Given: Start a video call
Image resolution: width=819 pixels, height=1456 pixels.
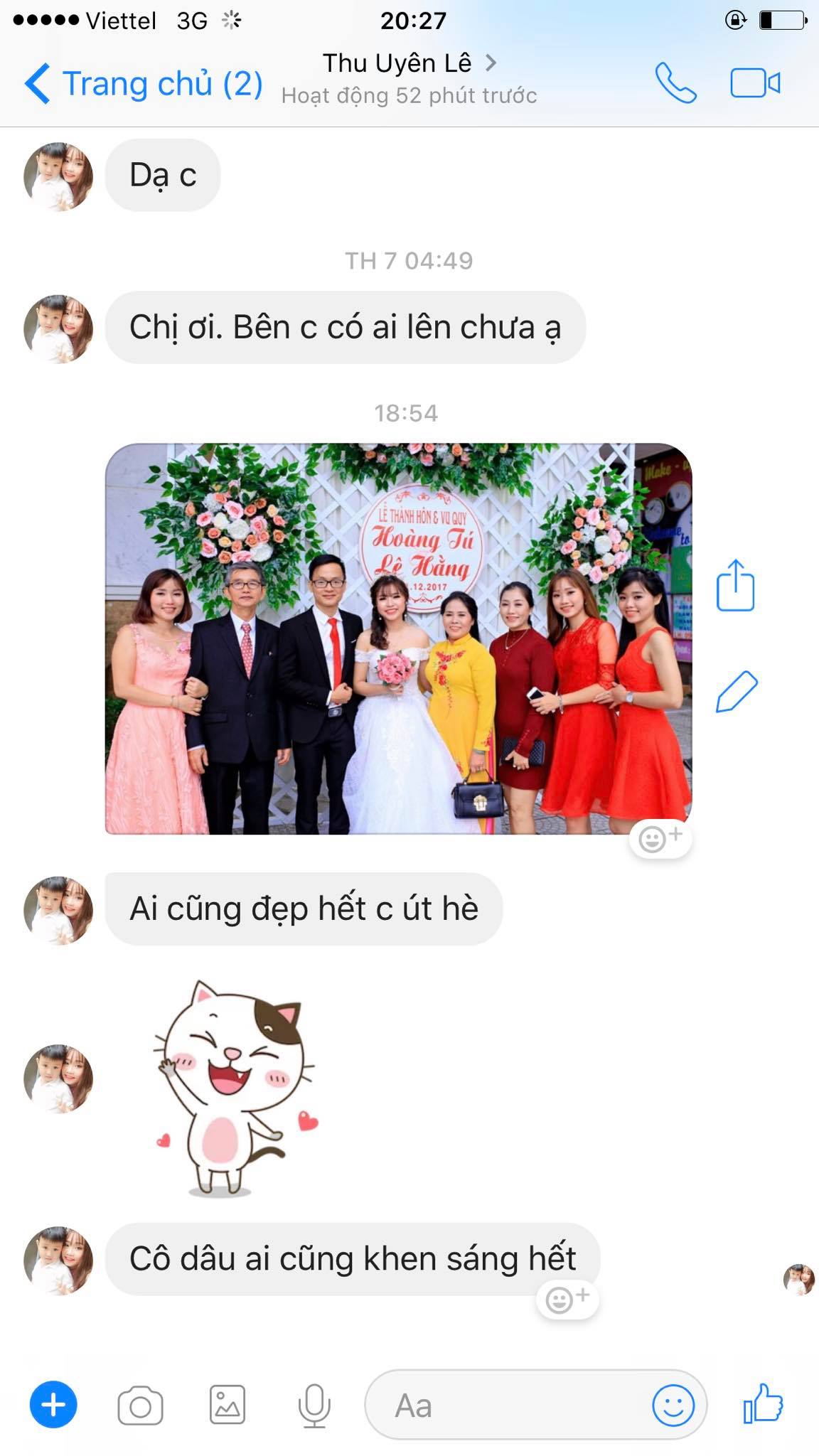Looking at the screenshot, I should (755, 84).
